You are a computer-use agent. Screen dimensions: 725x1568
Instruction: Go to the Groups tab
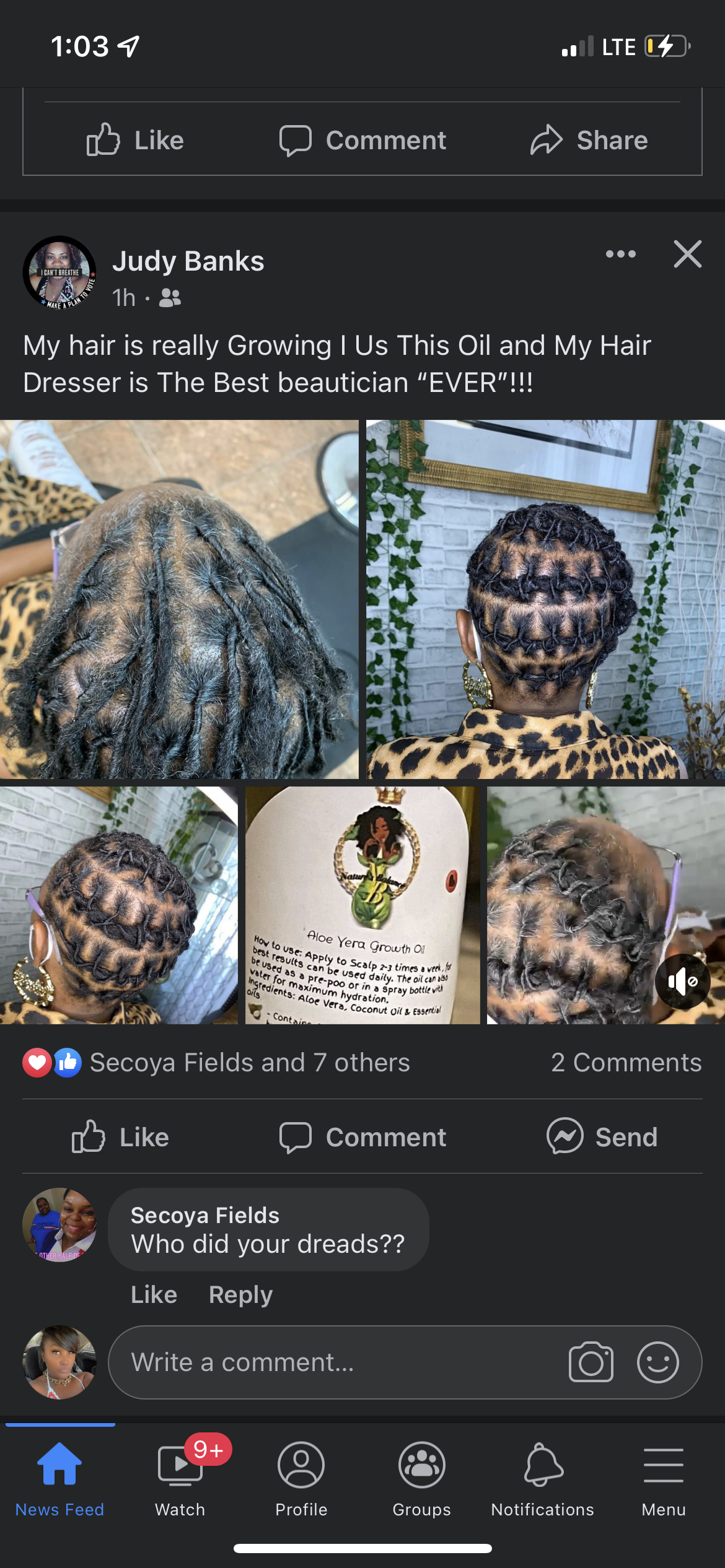pyautogui.click(x=421, y=1477)
